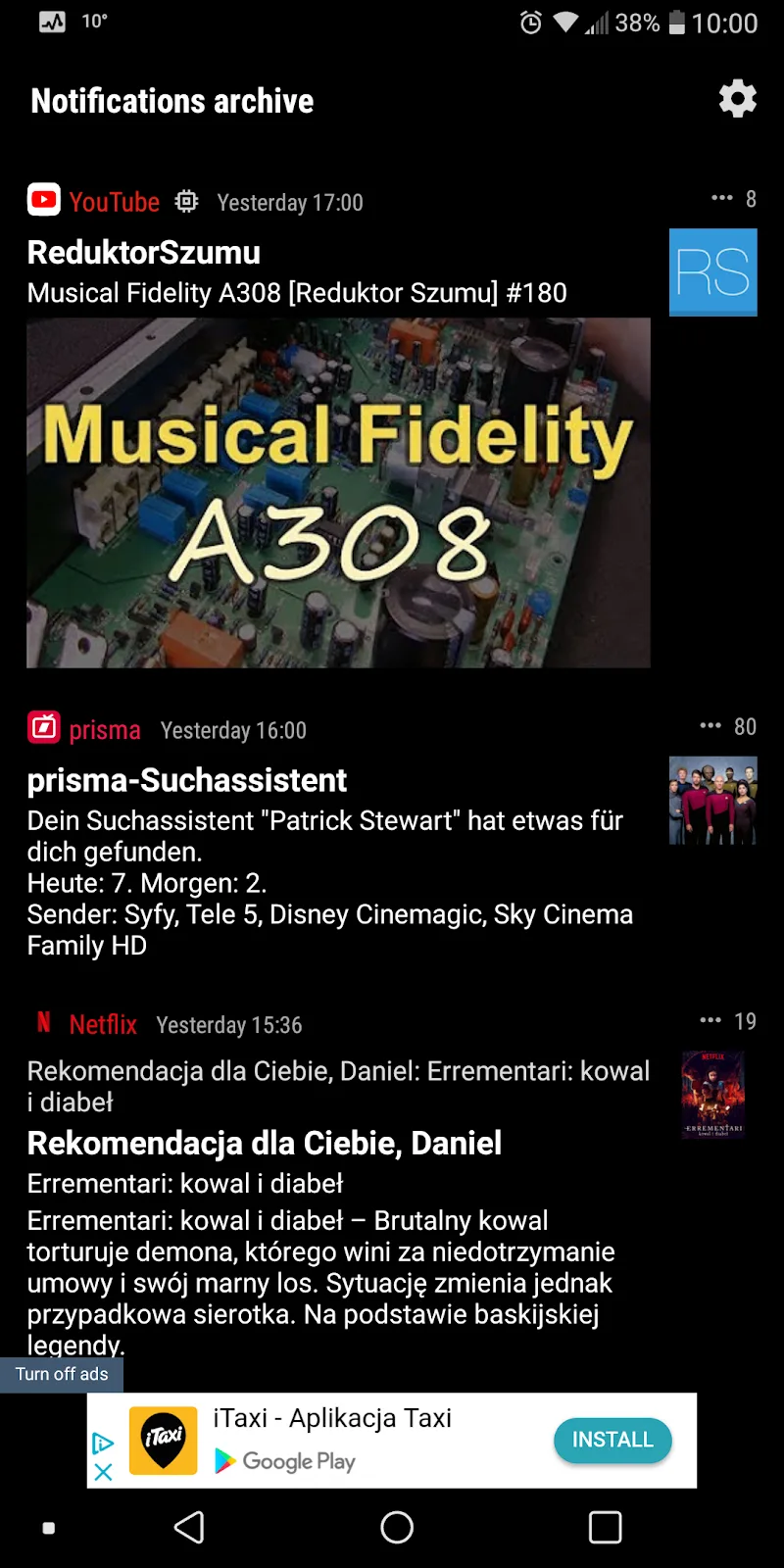Open the prisma notification's three-dot menu
784x1568 pixels.
pos(710,726)
